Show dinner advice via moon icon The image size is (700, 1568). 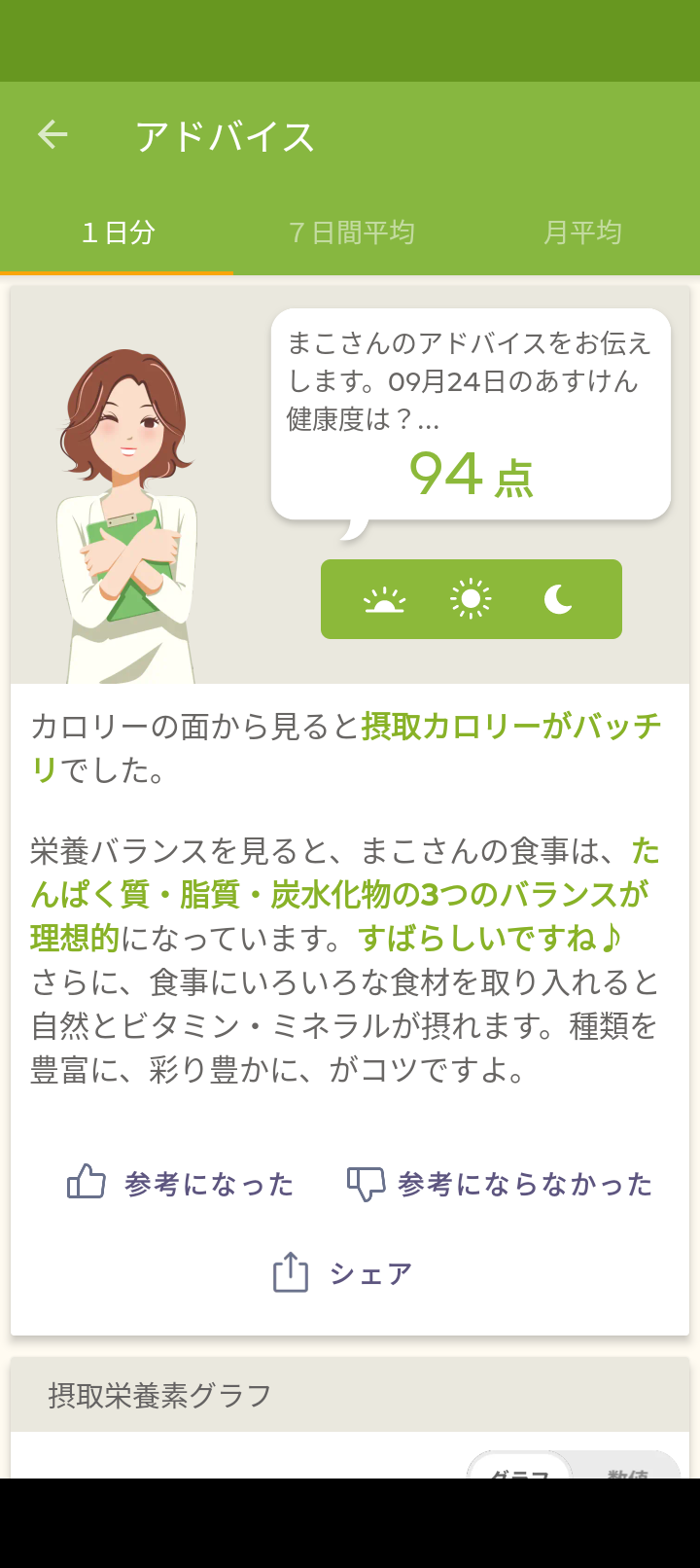pos(558,599)
